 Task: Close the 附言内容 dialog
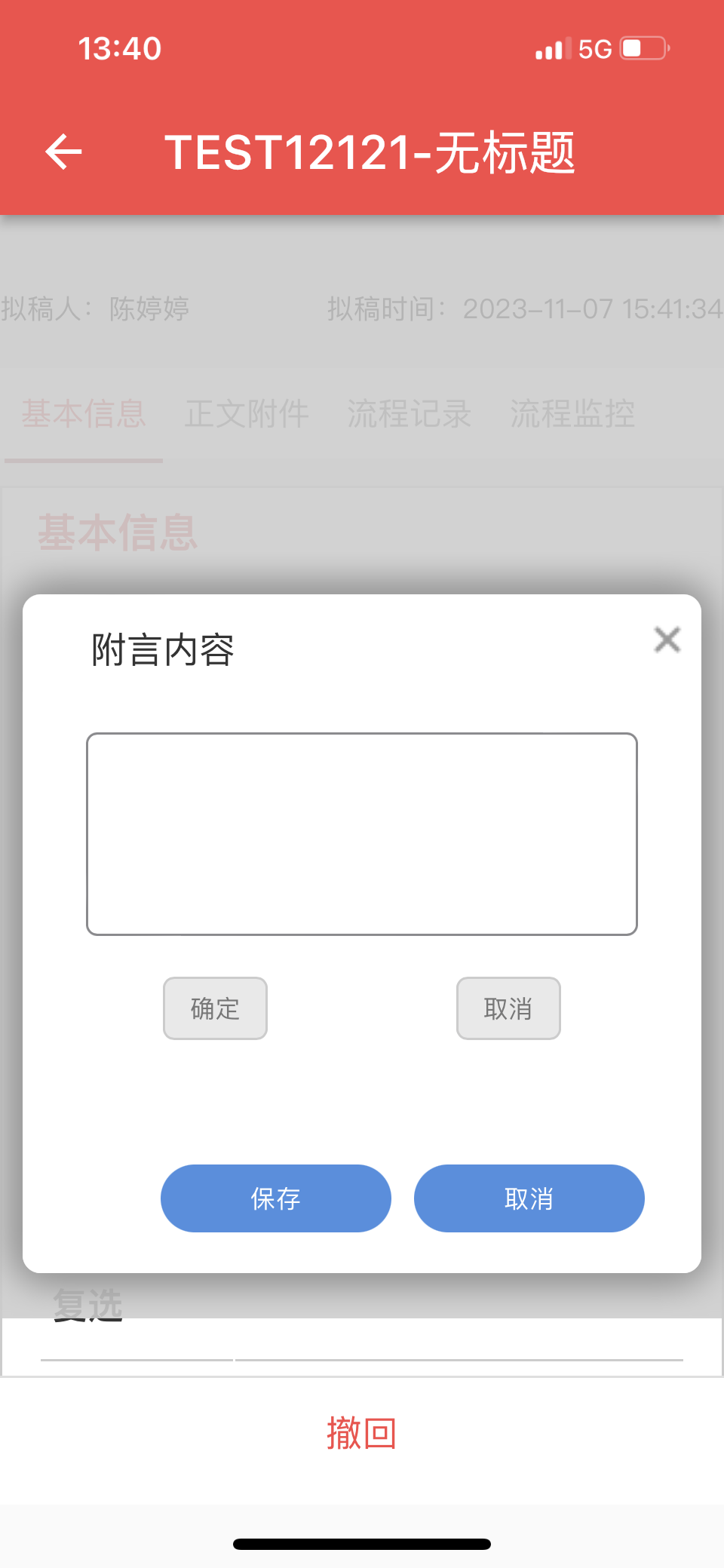[x=667, y=640]
